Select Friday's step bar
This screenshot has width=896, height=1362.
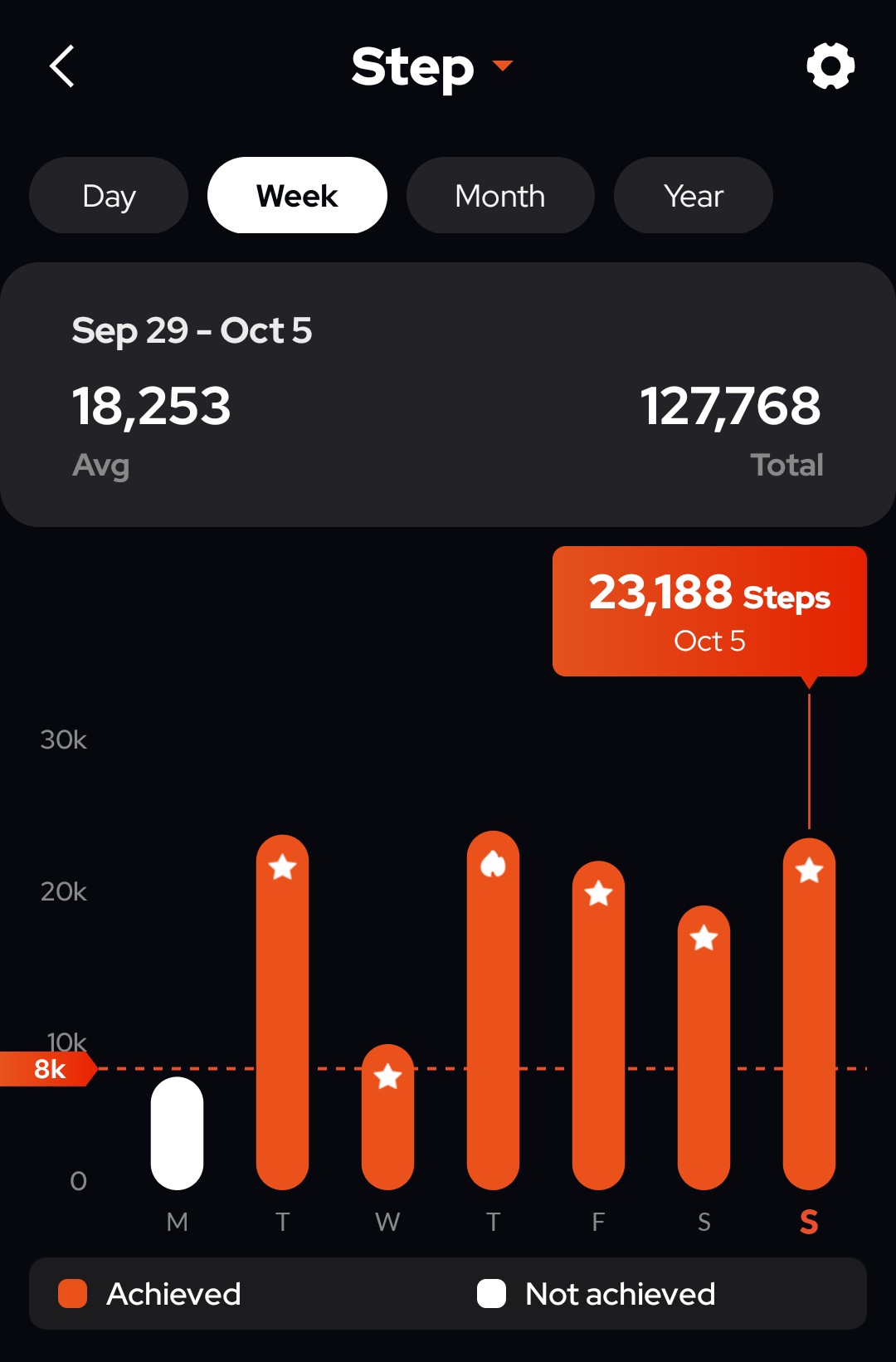tap(598, 1025)
